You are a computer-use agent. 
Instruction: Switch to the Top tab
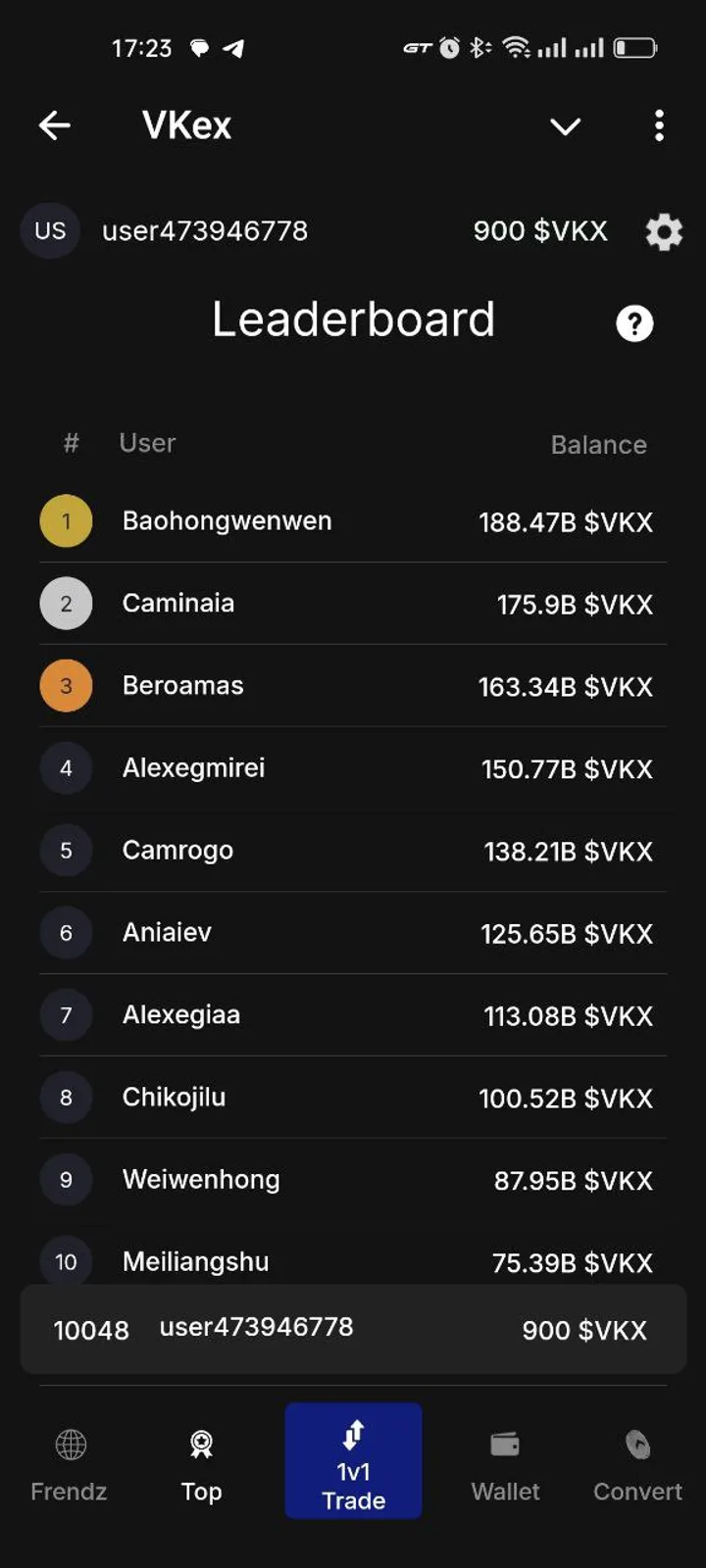tap(201, 1460)
